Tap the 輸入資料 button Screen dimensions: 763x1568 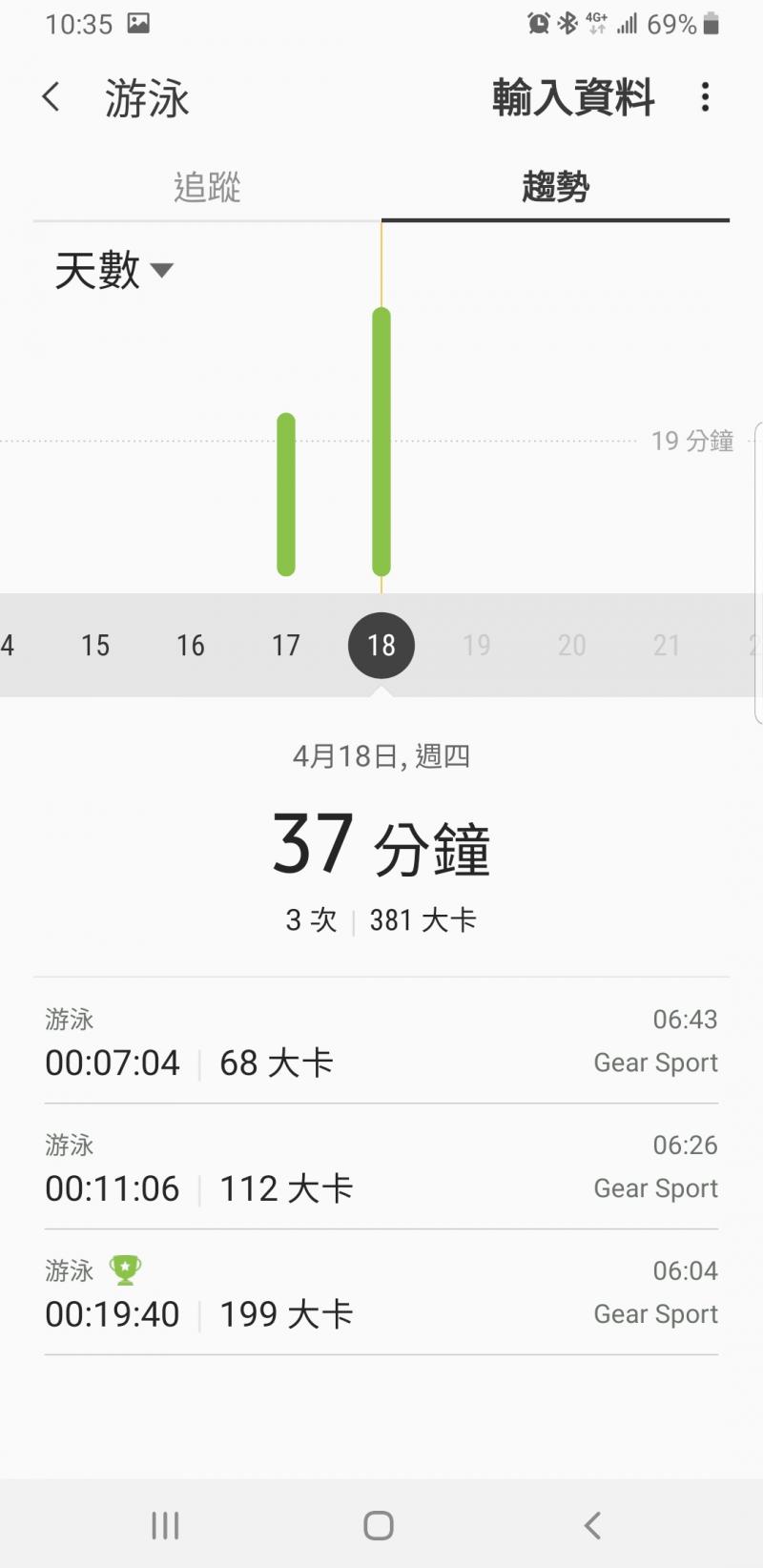573,97
